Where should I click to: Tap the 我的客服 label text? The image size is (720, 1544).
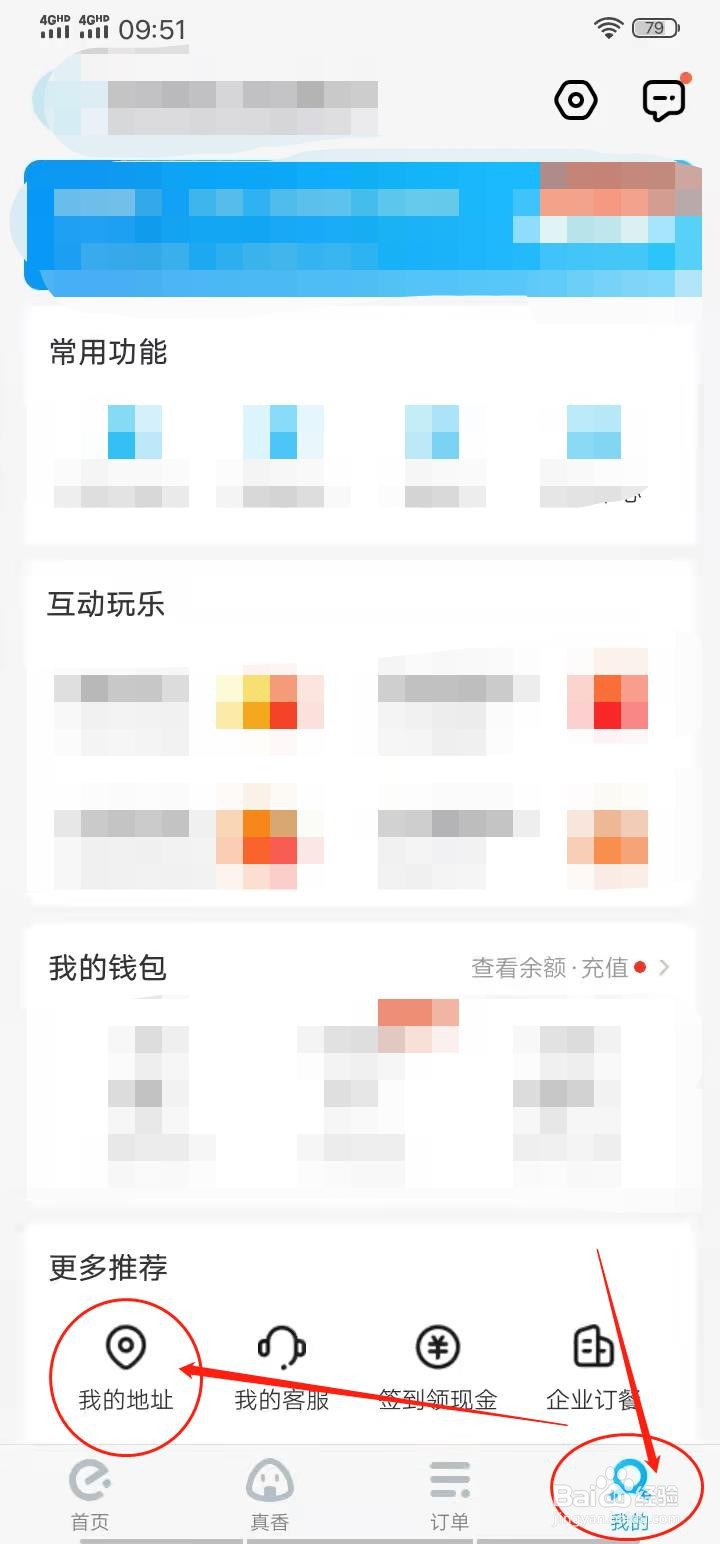pyautogui.click(x=280, y=1400)
